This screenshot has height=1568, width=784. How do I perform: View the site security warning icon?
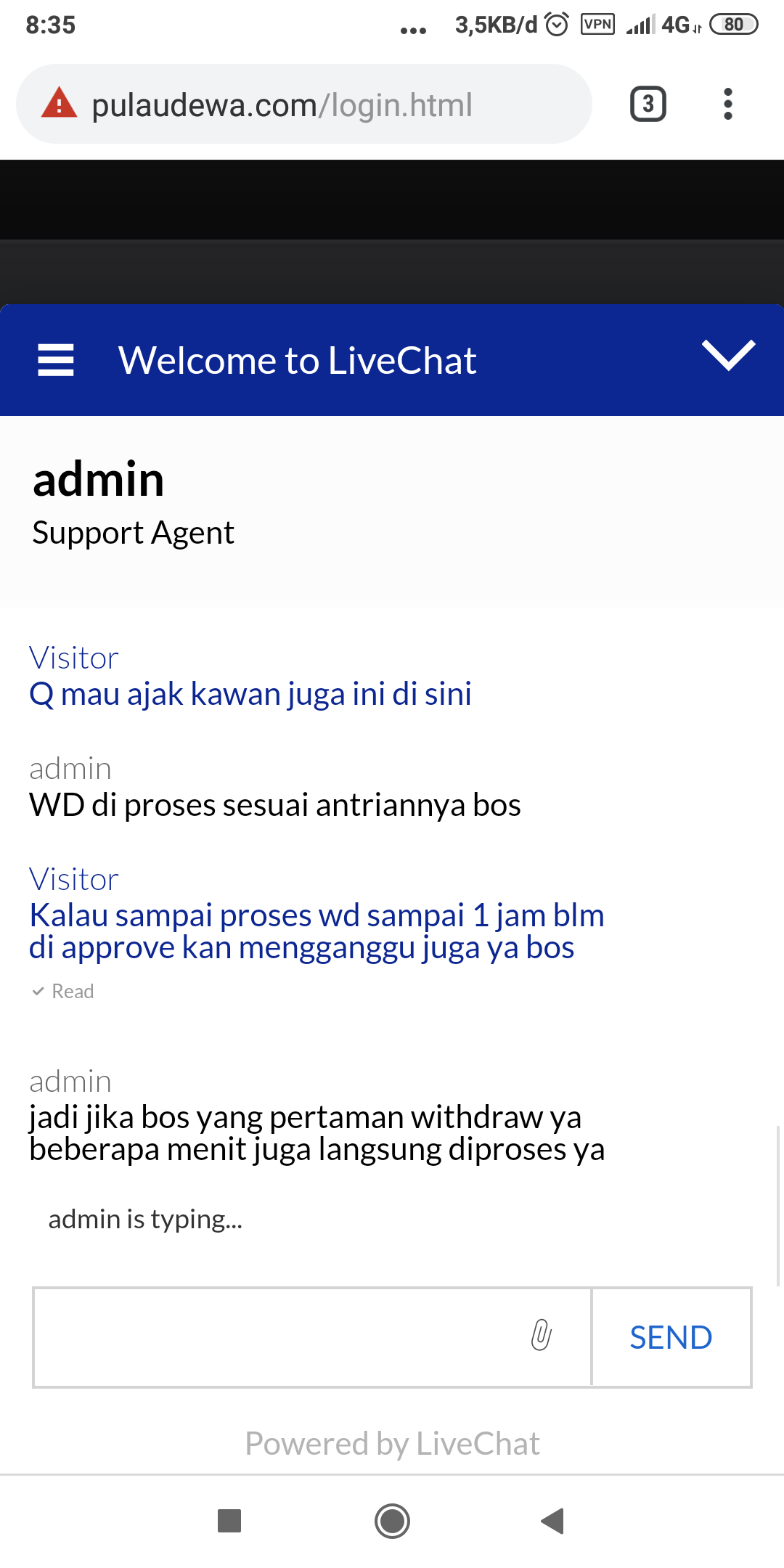tap(60, 102)
